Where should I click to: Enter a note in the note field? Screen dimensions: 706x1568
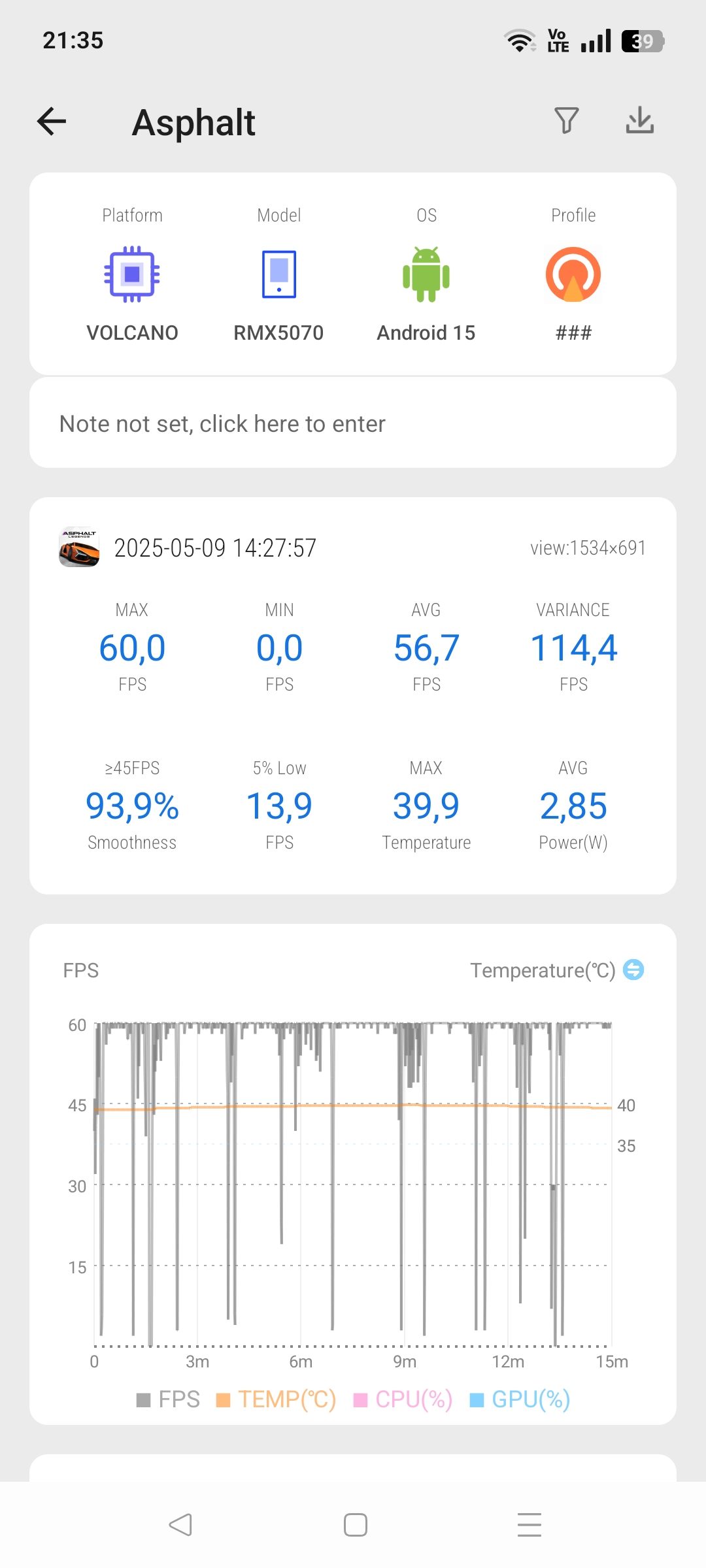point(353,423)
